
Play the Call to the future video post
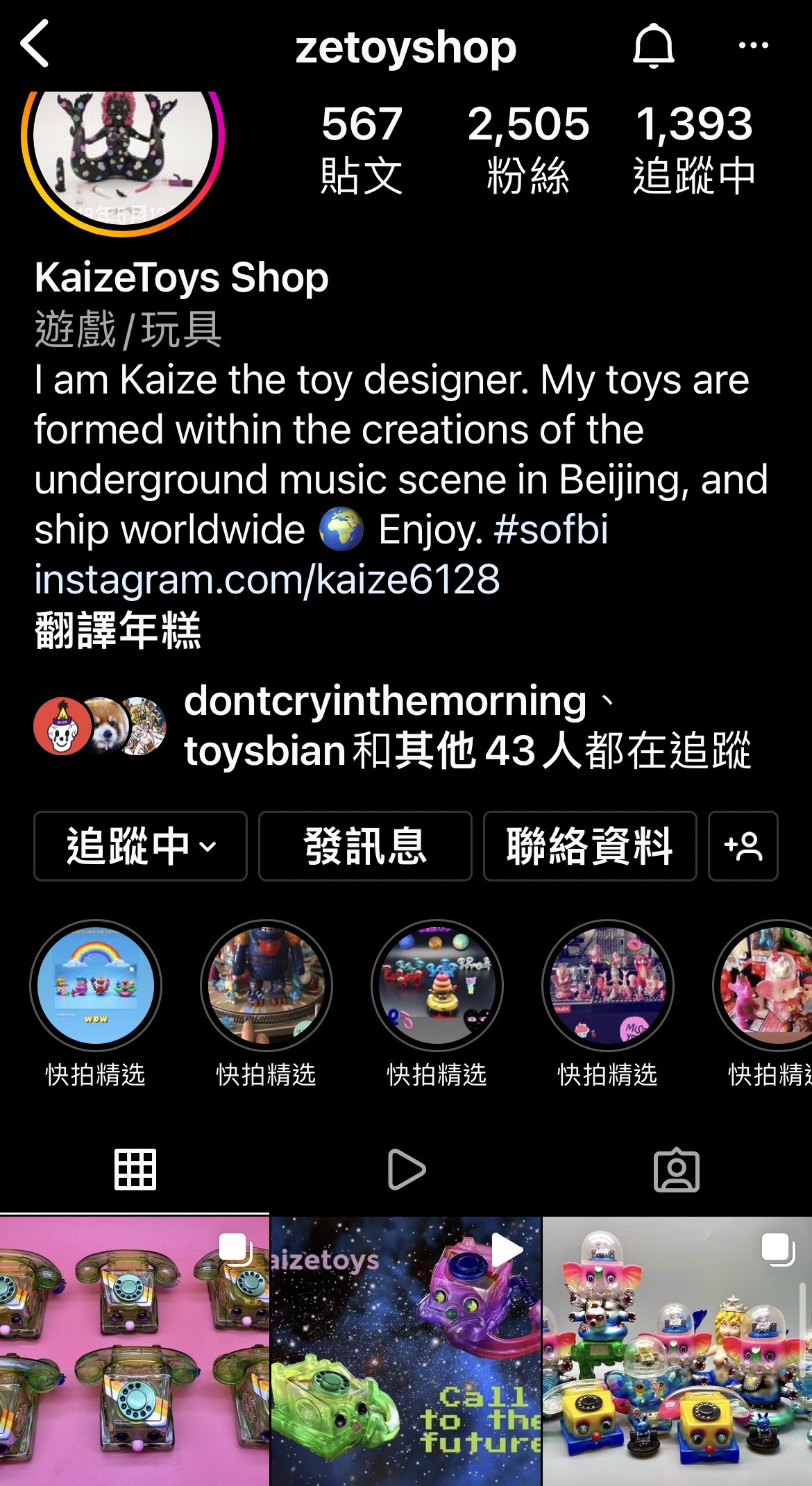point(406,1351)
